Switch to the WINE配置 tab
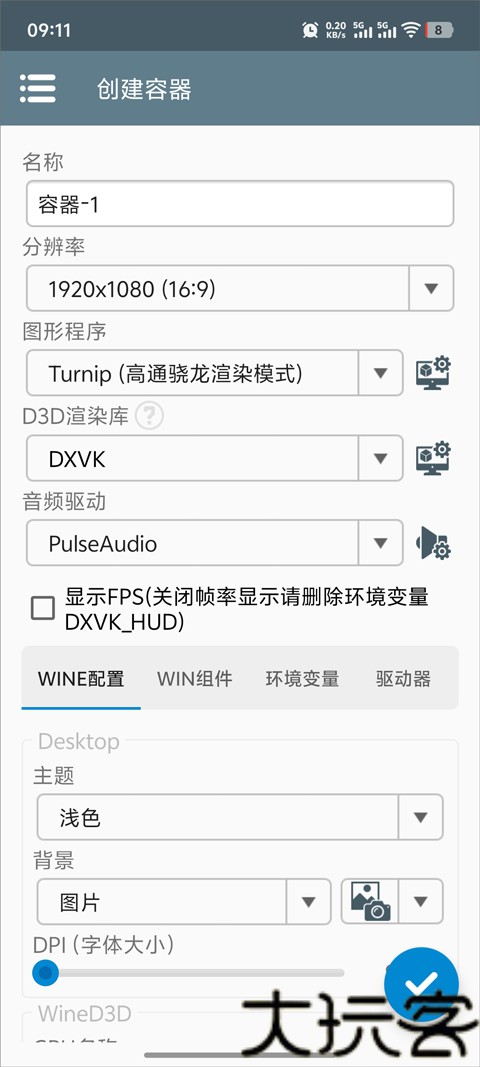480x1067 pixels. pos(81,678)
